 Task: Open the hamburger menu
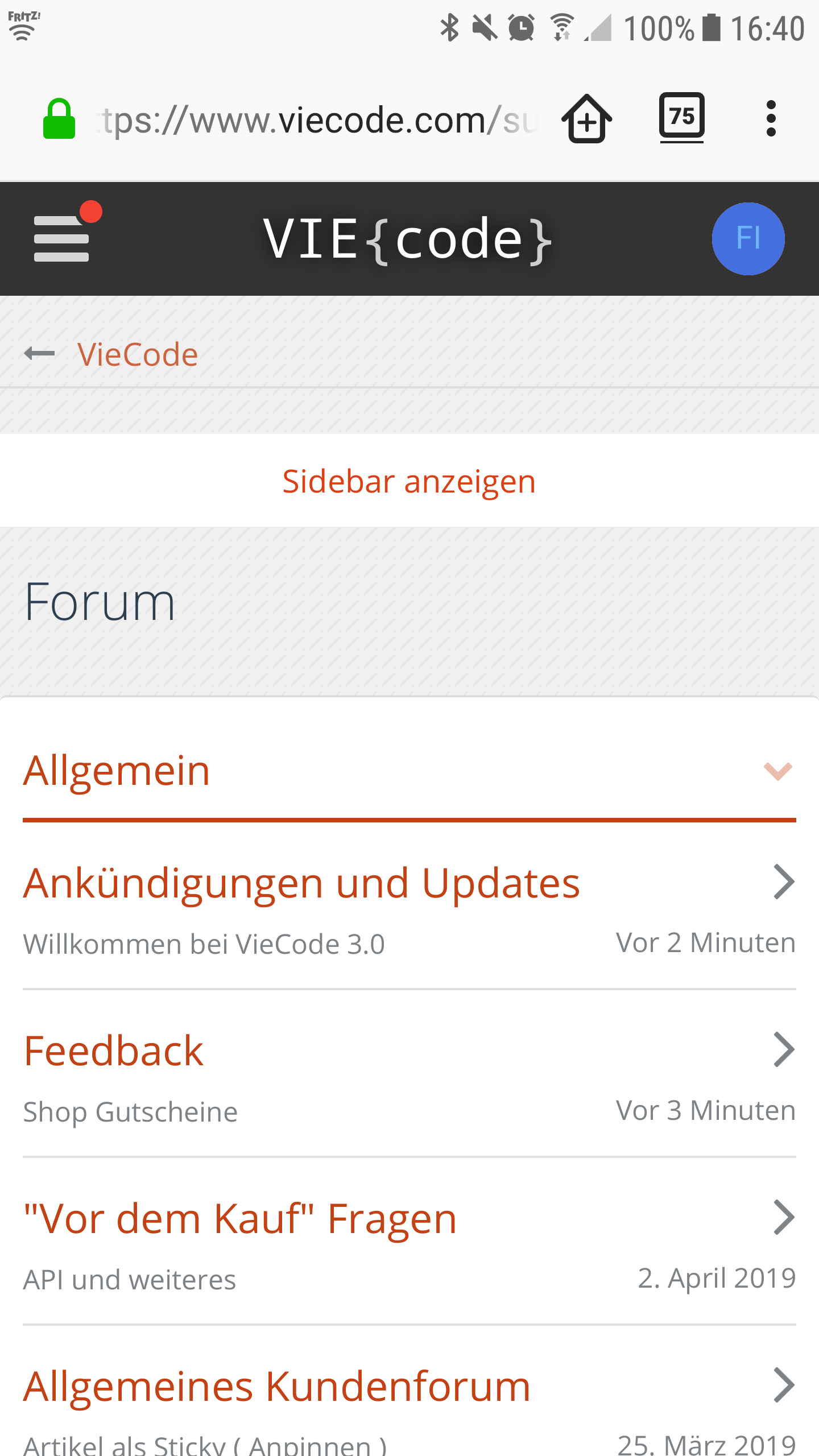click(61, 238)
